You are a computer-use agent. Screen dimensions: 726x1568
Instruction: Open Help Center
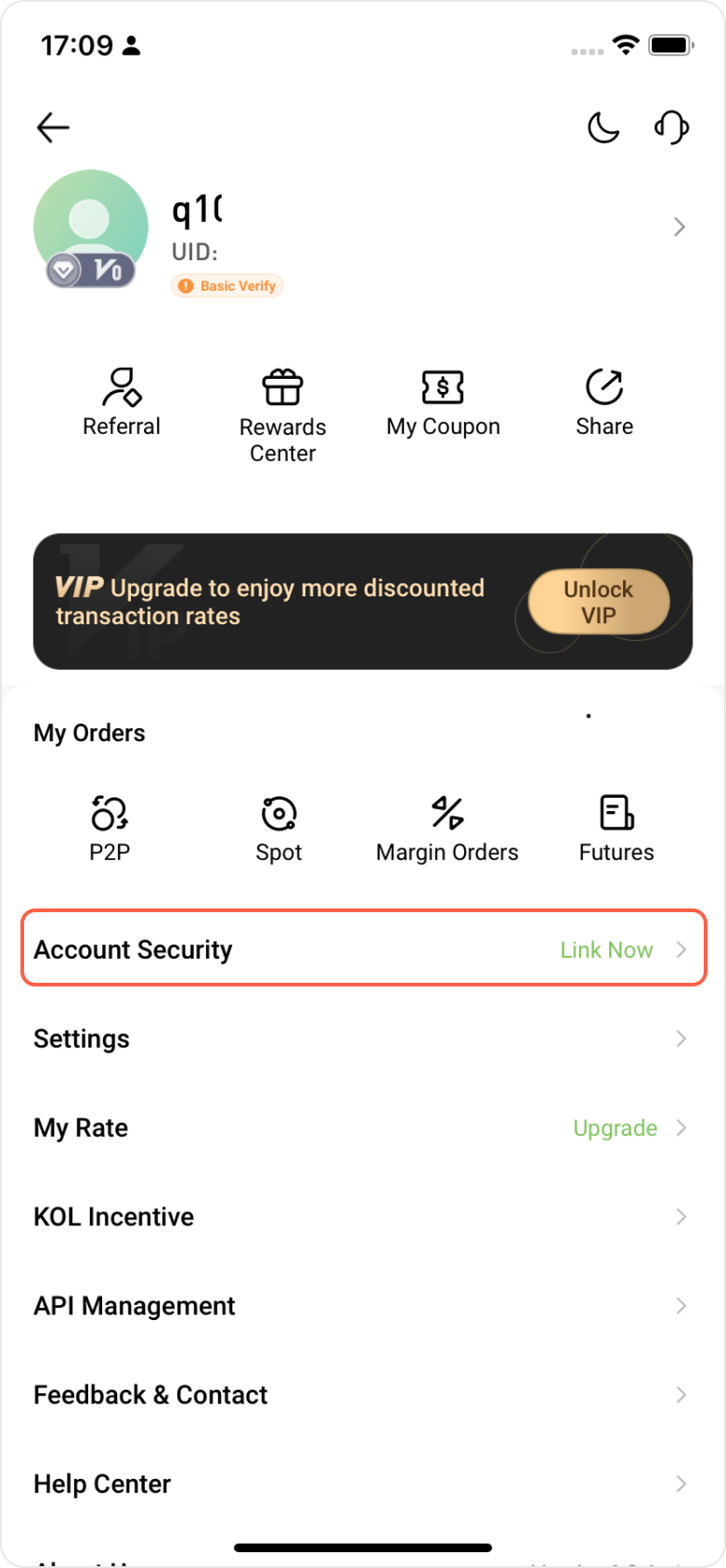point(363,1484)
